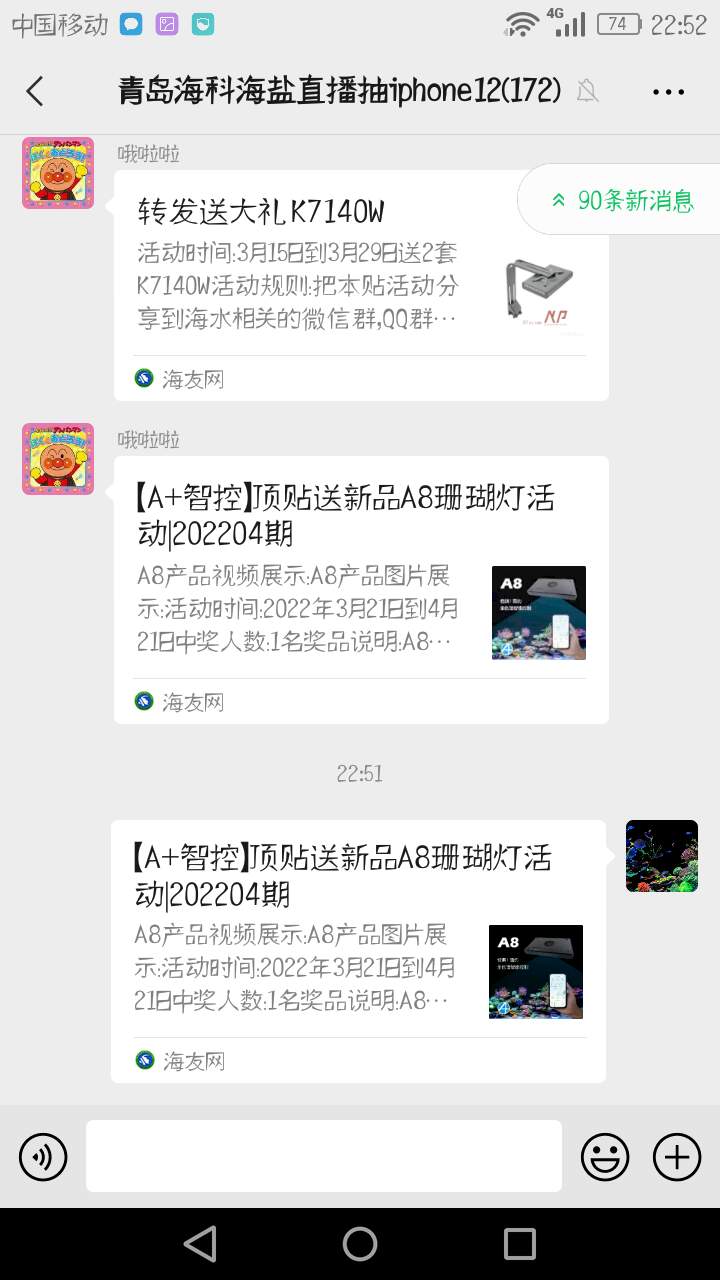
Task: Focus the message text field
Action: click(x=323, y=1156)
